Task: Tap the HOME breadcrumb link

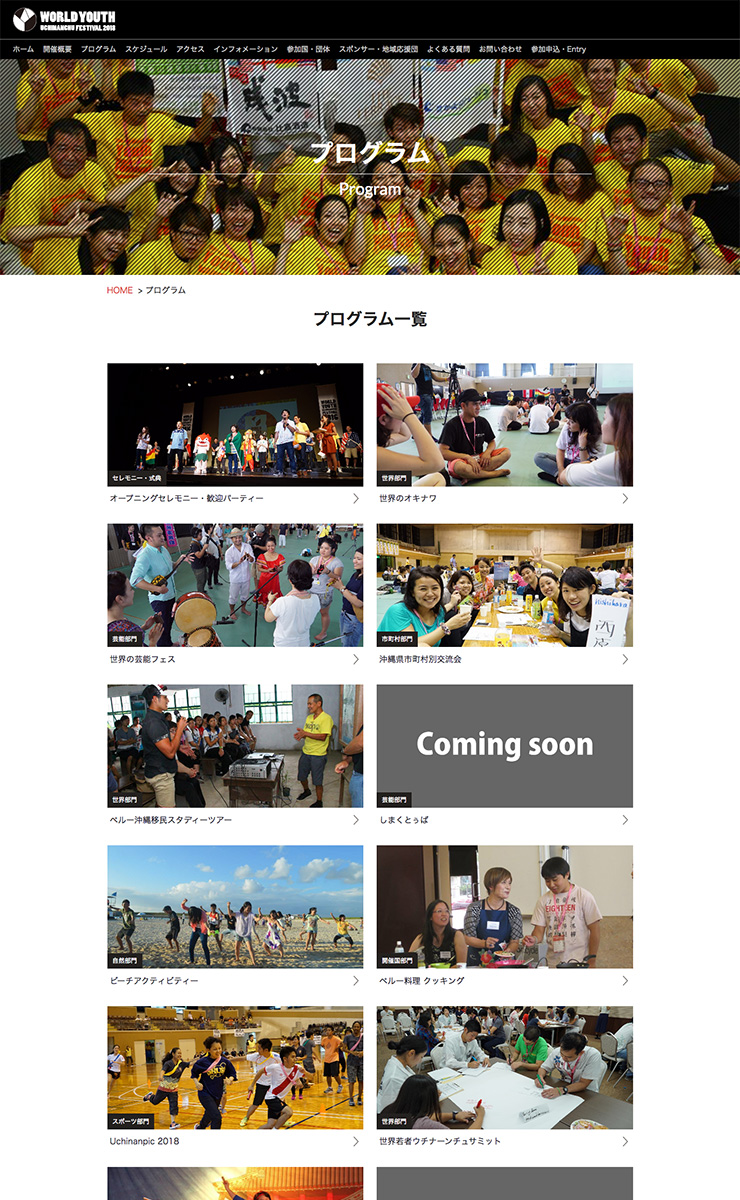Action: click(119, 290)
